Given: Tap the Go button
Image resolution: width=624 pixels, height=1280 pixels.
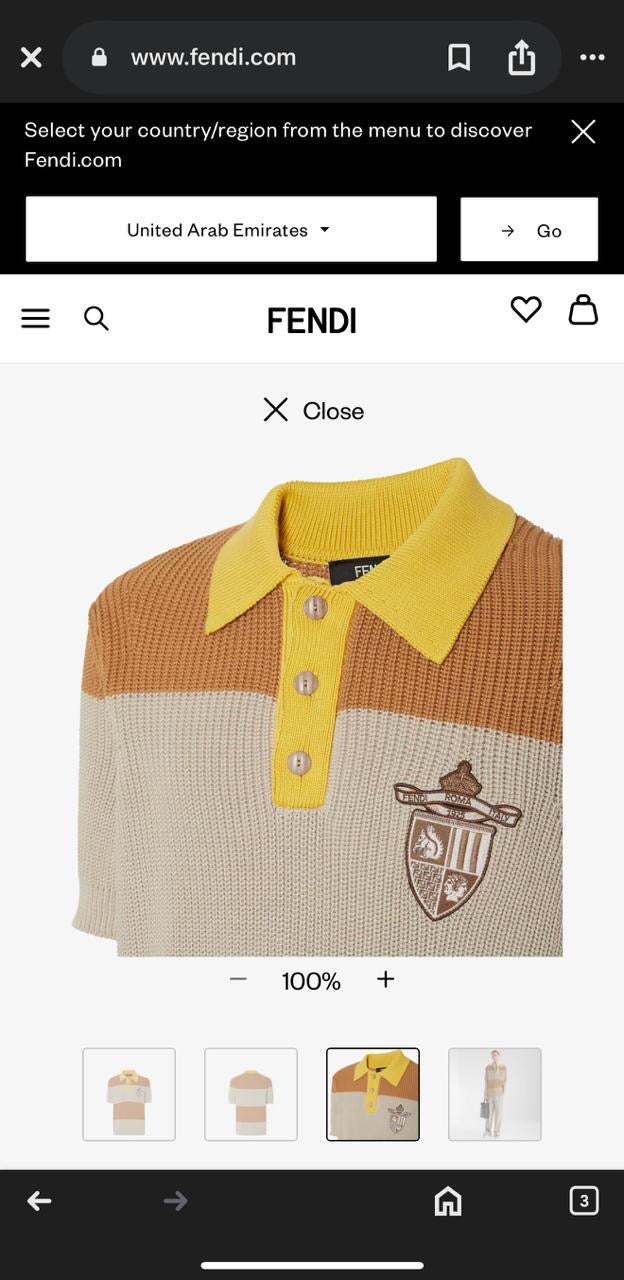Looking at the screenshot, I should (529, 230).
